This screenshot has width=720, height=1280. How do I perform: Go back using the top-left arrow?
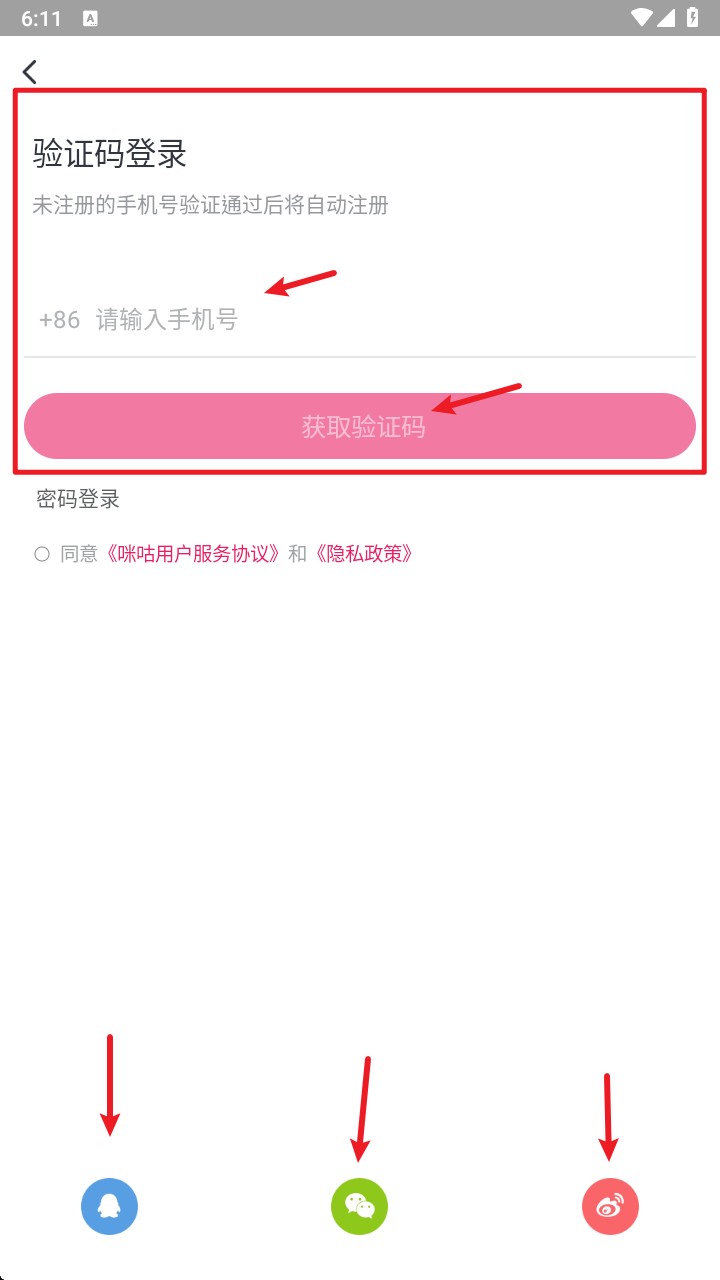coord(30,71)
